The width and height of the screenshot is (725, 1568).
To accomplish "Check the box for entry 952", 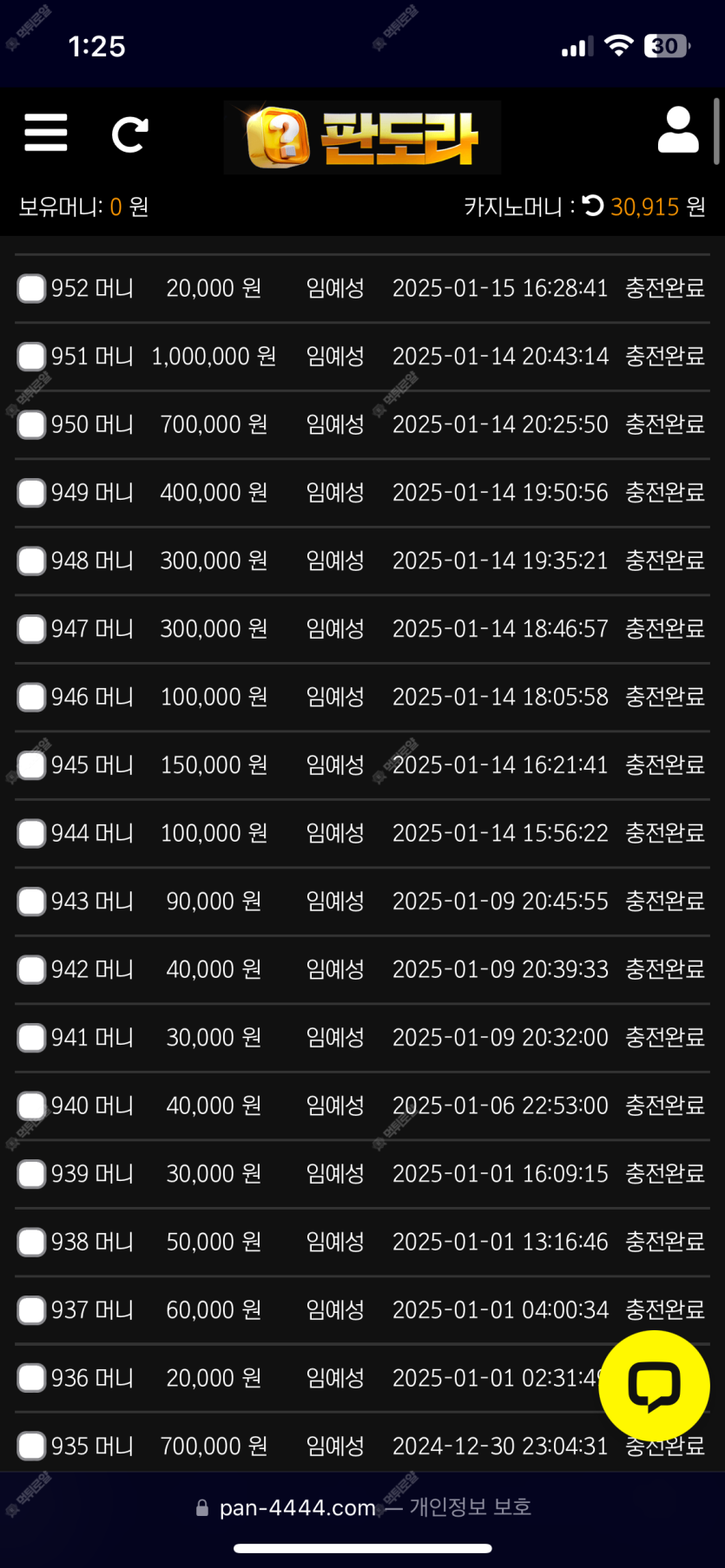I will [32, 288].
